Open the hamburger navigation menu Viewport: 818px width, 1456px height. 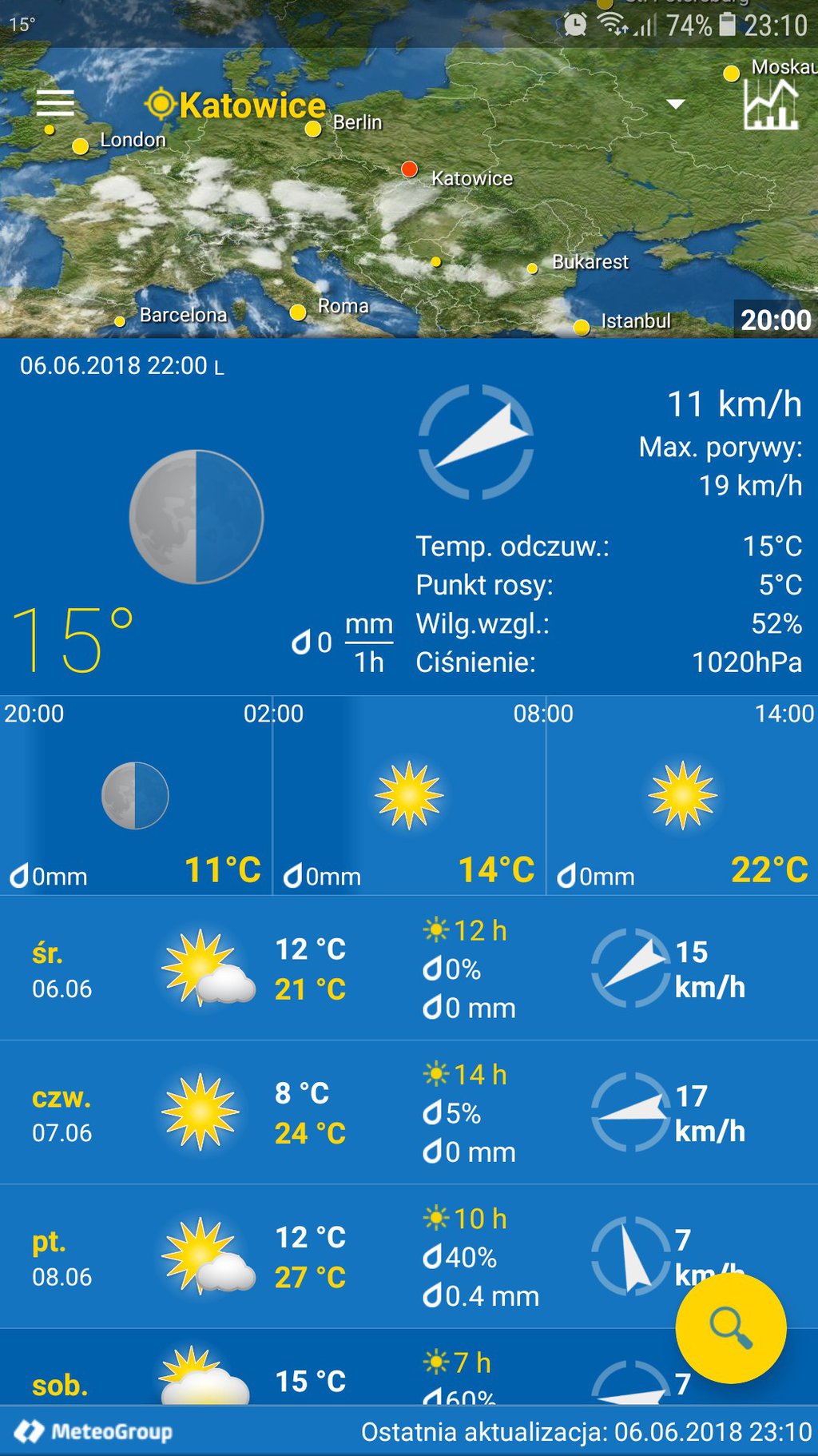tap(55, 104)
